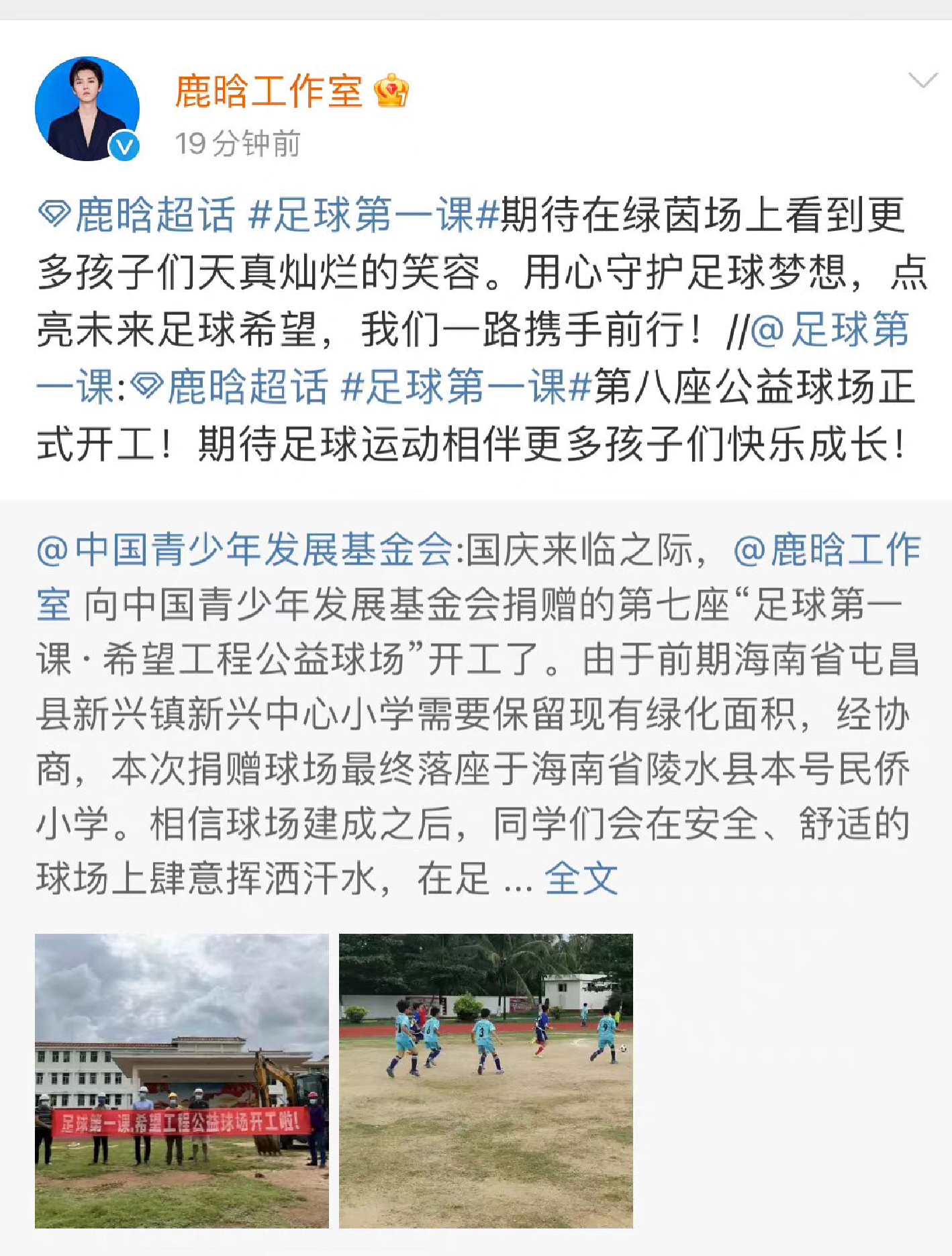
Task: Open 鹿晗工作室 profile avatar
Action: tap(87, 109)
